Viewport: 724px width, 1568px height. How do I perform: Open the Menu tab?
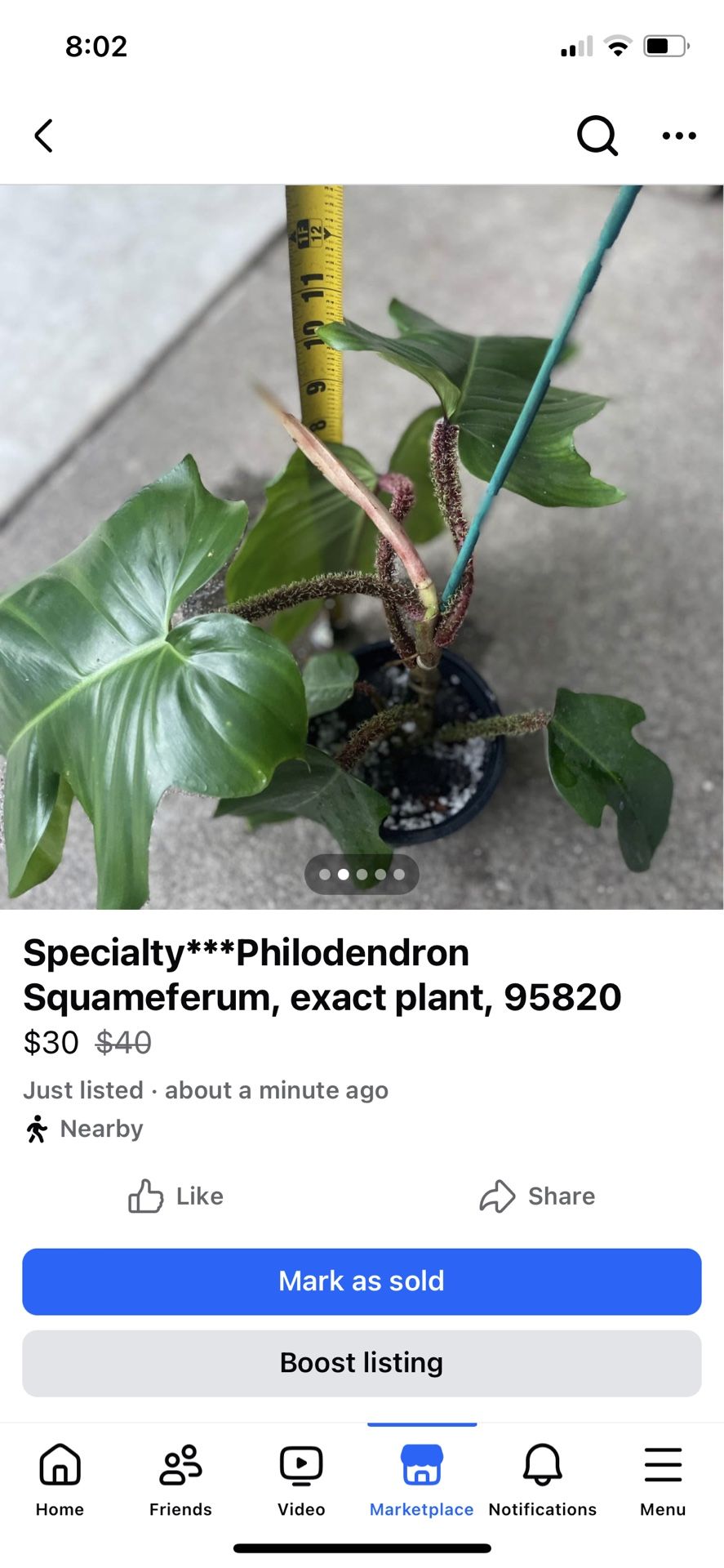tap(663, 1480)
